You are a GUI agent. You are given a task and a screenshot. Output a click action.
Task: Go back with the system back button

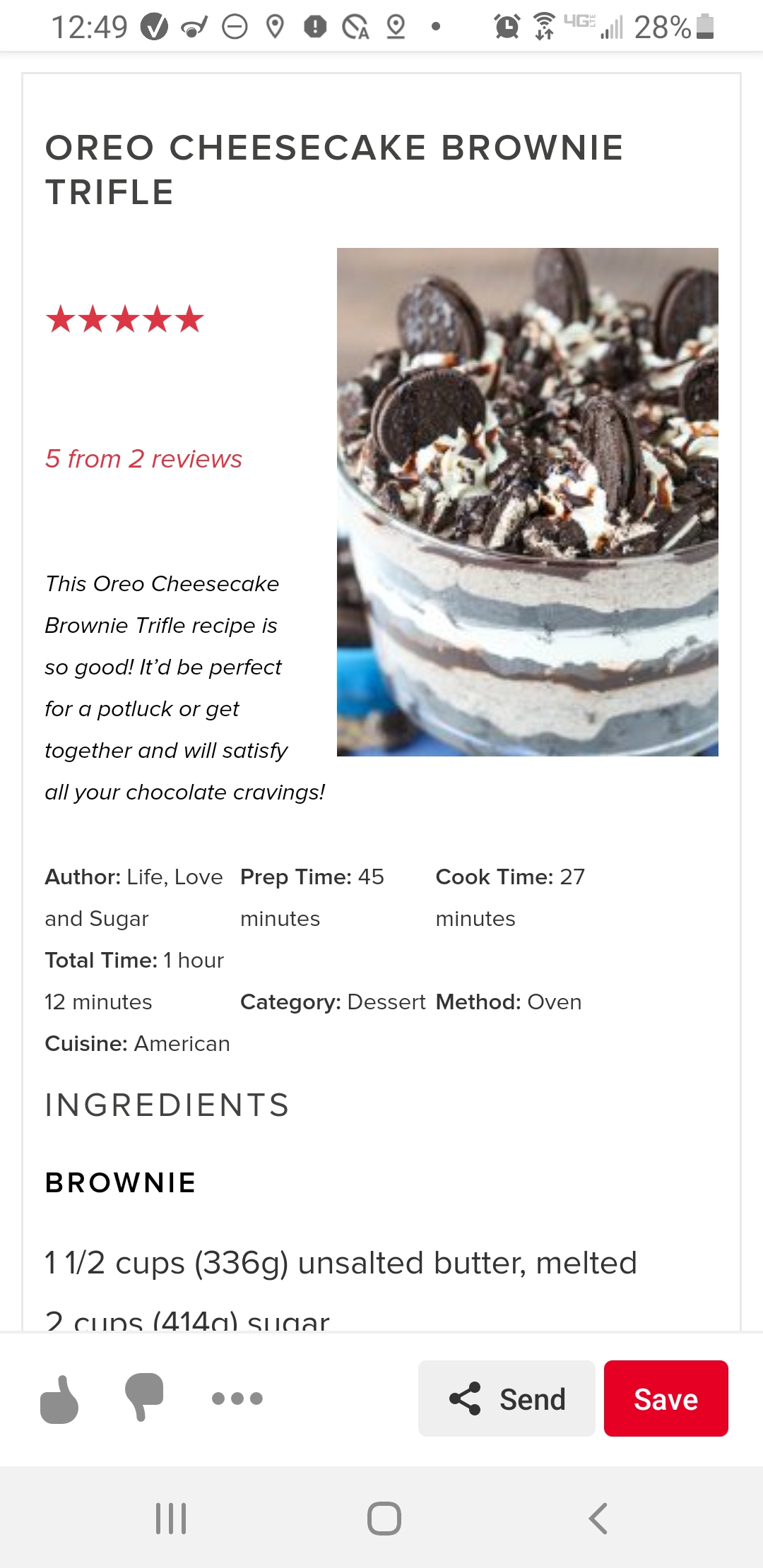pyautogui.click(x=598, y=1518)
